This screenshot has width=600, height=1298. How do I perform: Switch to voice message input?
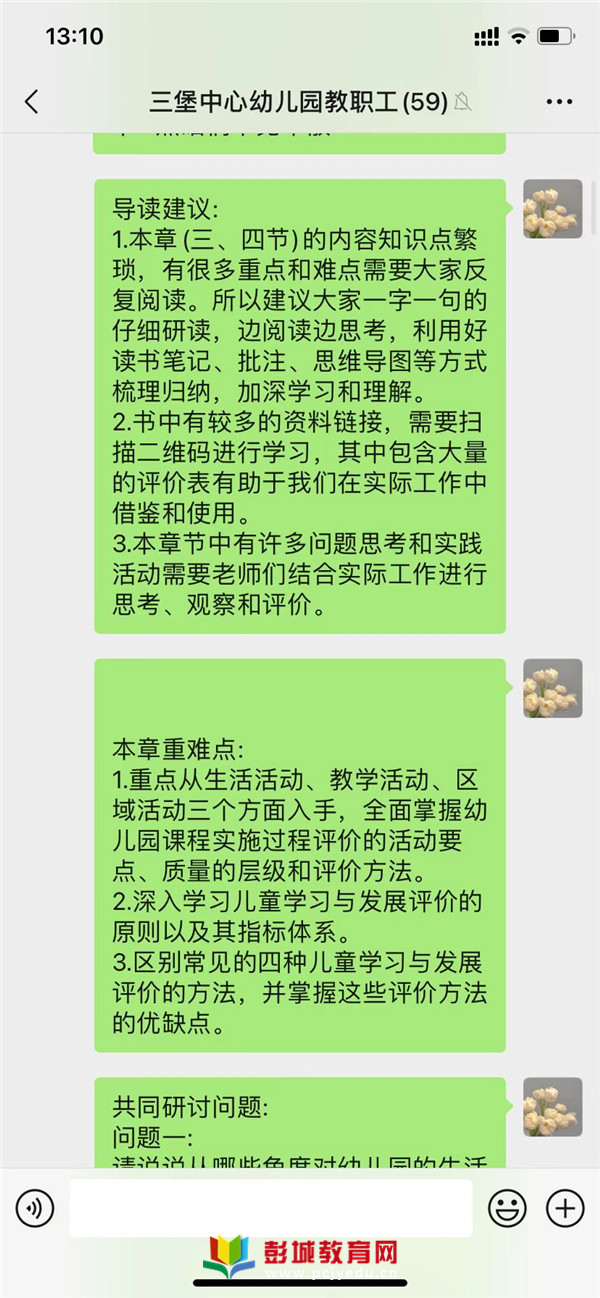tap(35, 1209)
